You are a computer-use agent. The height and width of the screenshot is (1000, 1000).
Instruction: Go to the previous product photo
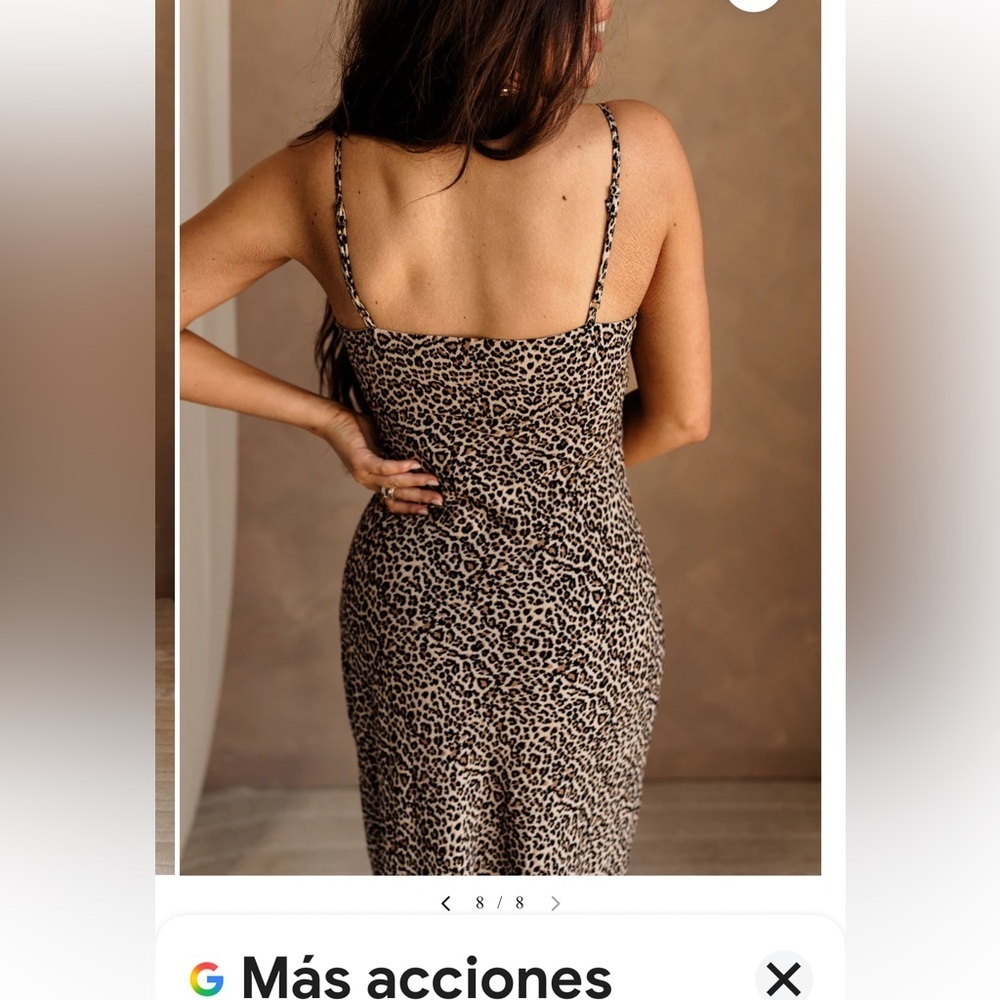(x=446, y=904)
